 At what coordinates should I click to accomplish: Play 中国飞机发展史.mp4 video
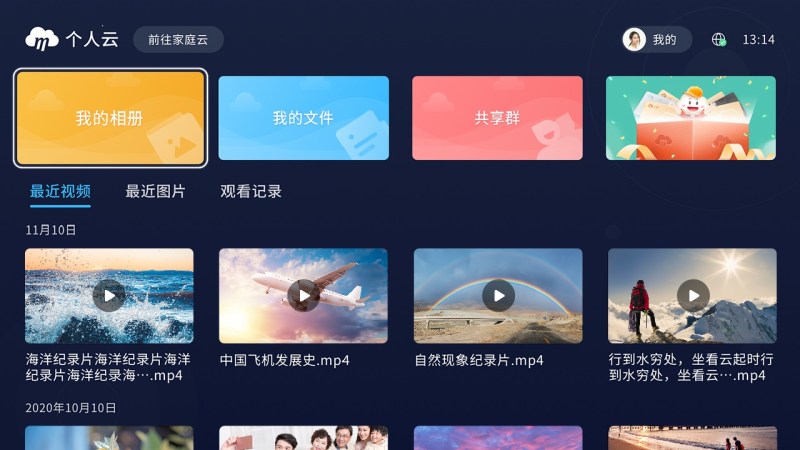(303, 295)
